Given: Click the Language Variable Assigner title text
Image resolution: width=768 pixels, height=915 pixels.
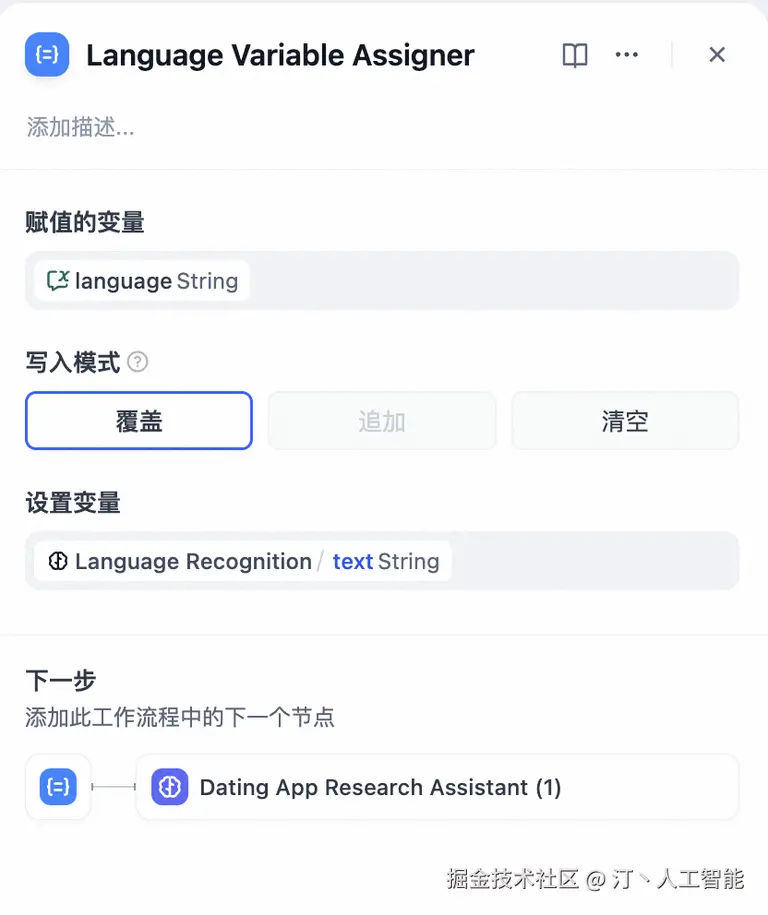Looking at the screenshot, I should [x=280, y=56].
